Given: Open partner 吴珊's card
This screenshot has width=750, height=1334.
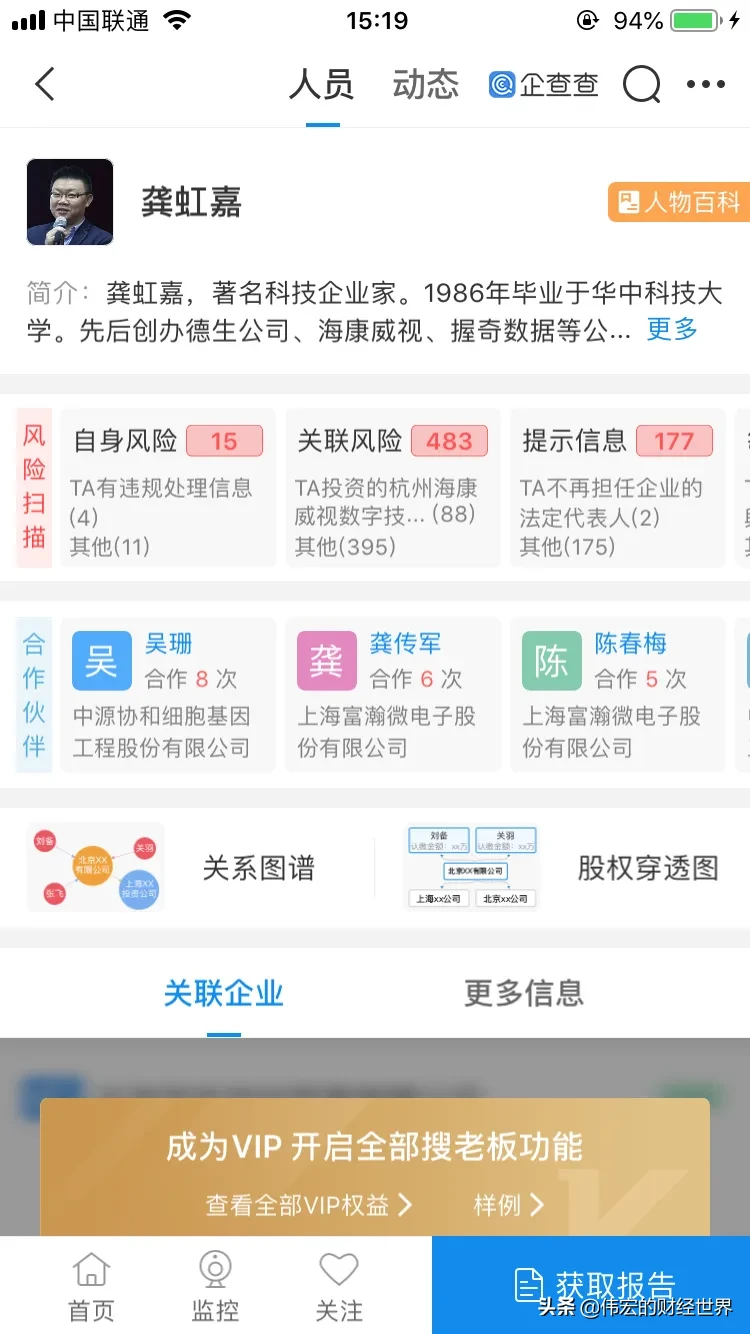Looking at the screenshot, I should (167, 694).
